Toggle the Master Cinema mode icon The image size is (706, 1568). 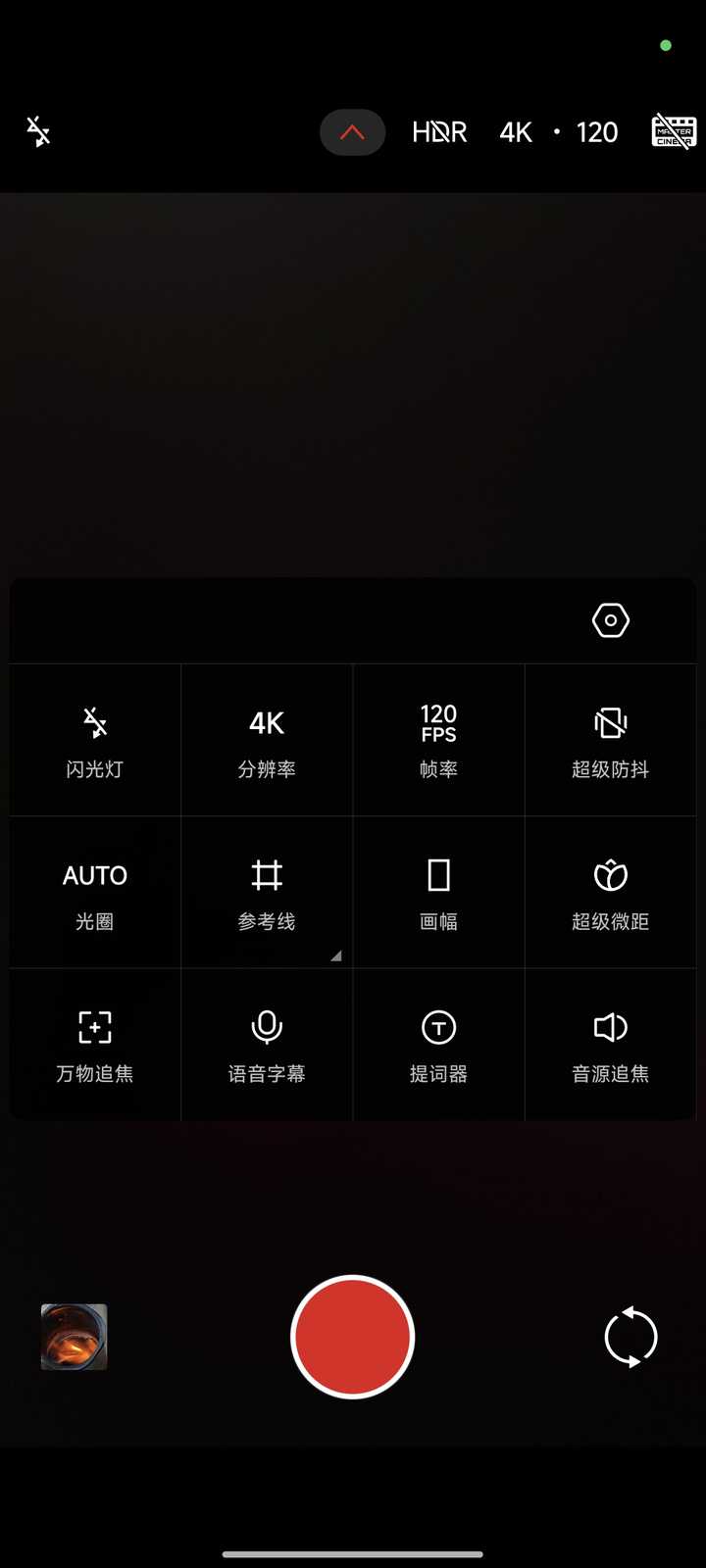click(674, 131)
